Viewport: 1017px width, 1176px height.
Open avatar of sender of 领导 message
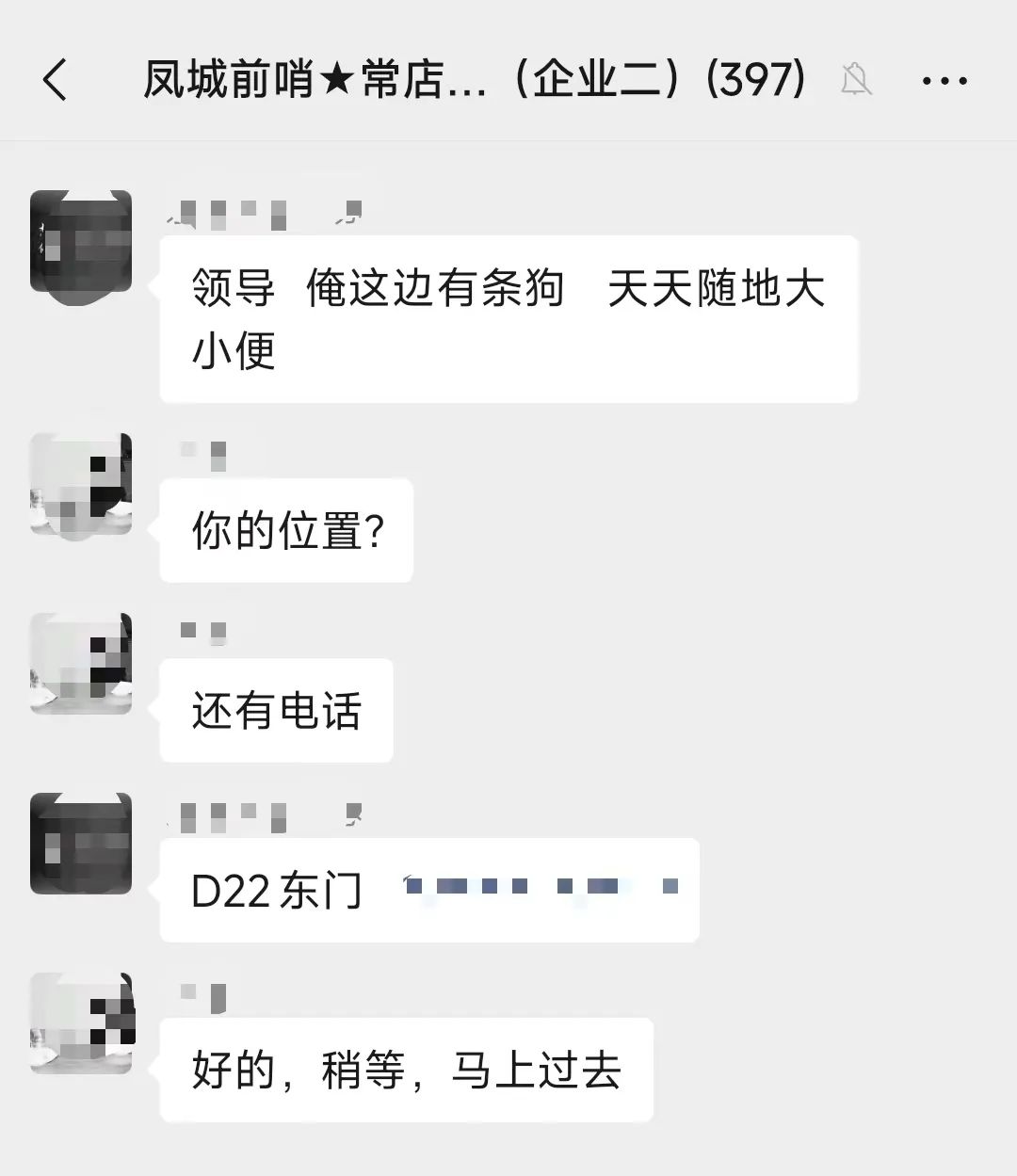click(81, 242)
